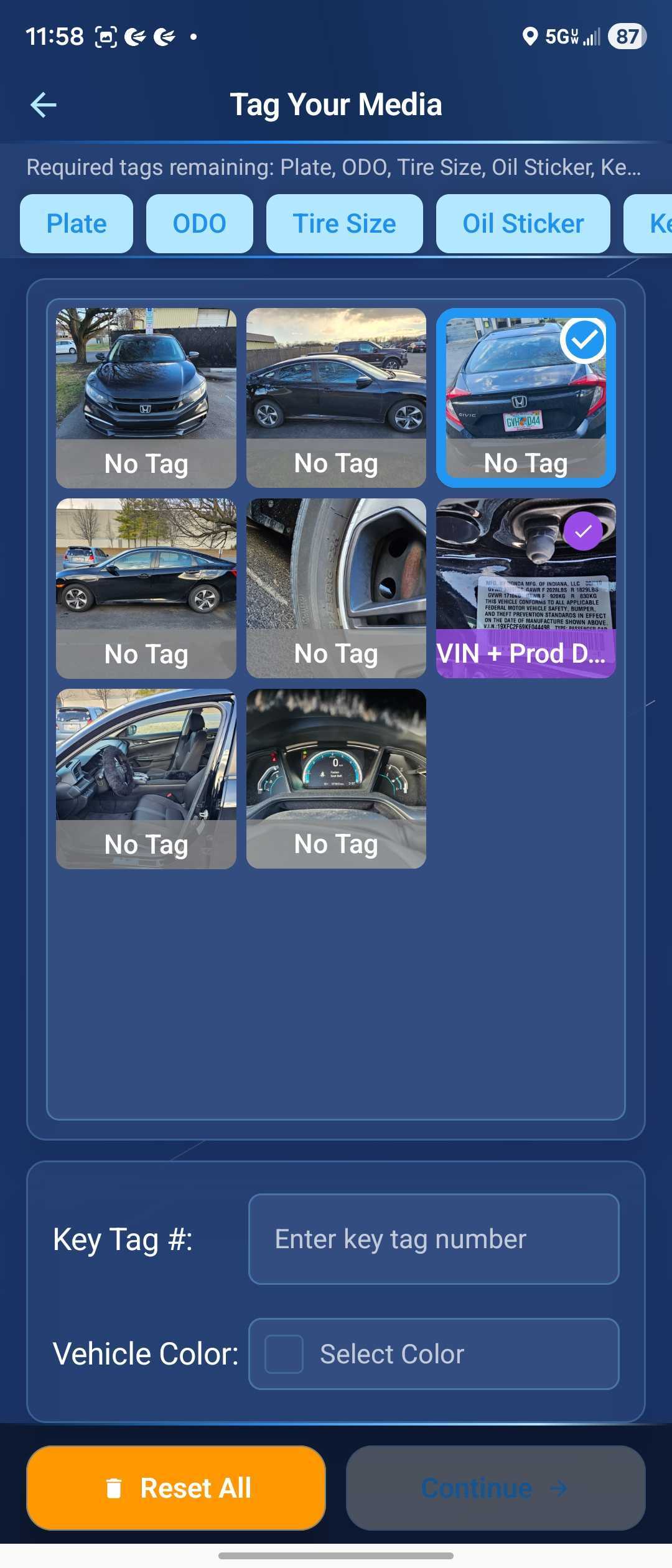Navigate back using the back arrow
Viewport: 672px width, 1568px height.
(42, 105)
